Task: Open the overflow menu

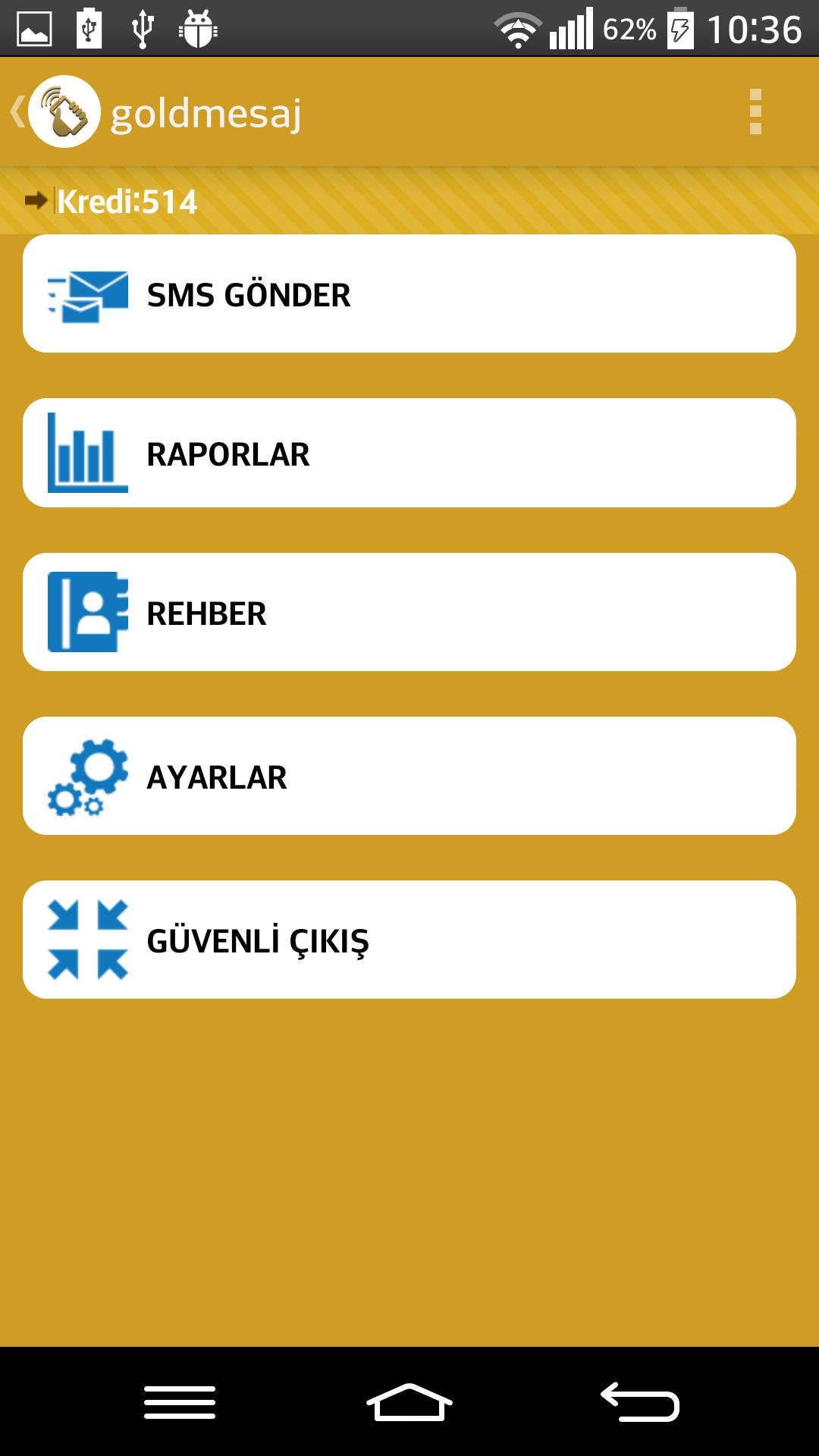Action: pos(755,112)
